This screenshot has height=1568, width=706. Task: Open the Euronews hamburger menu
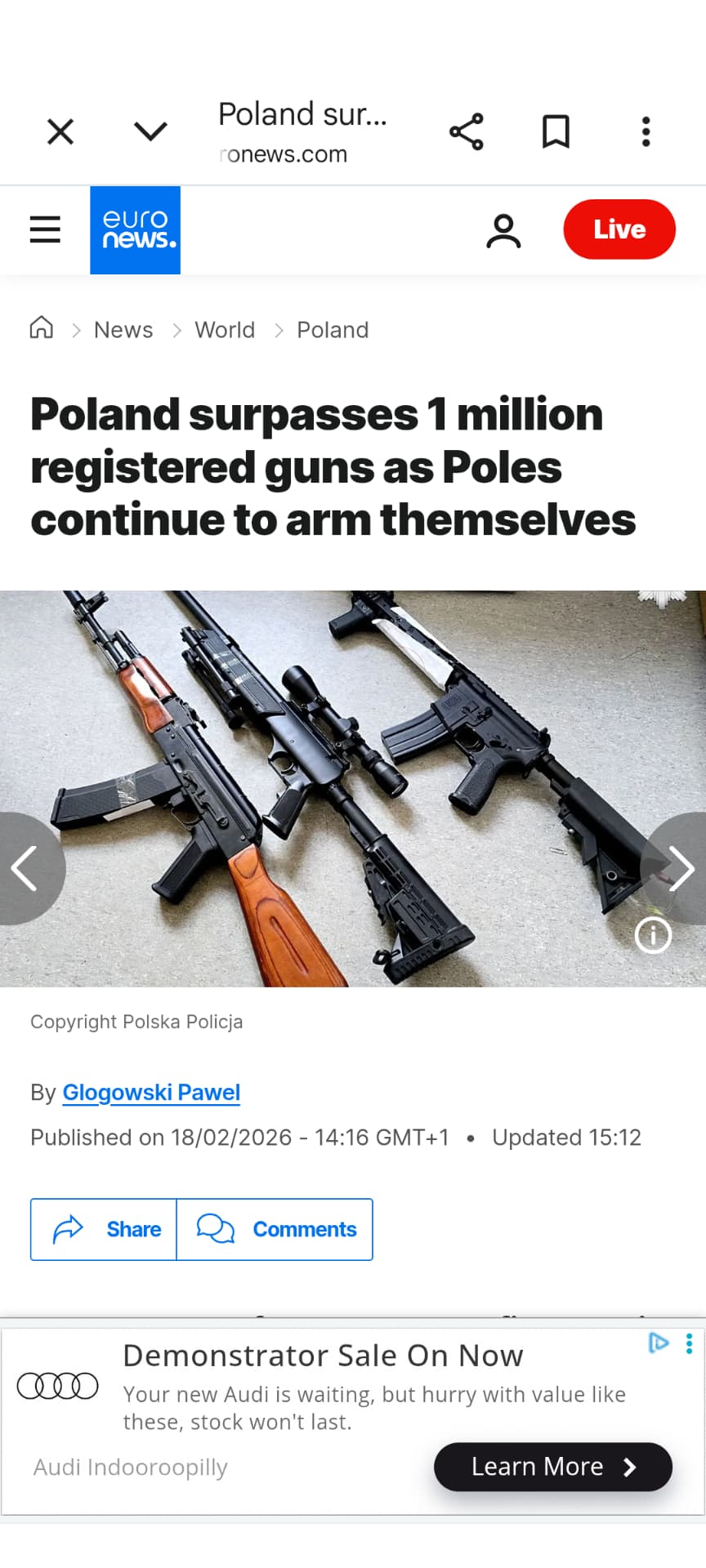45,229
